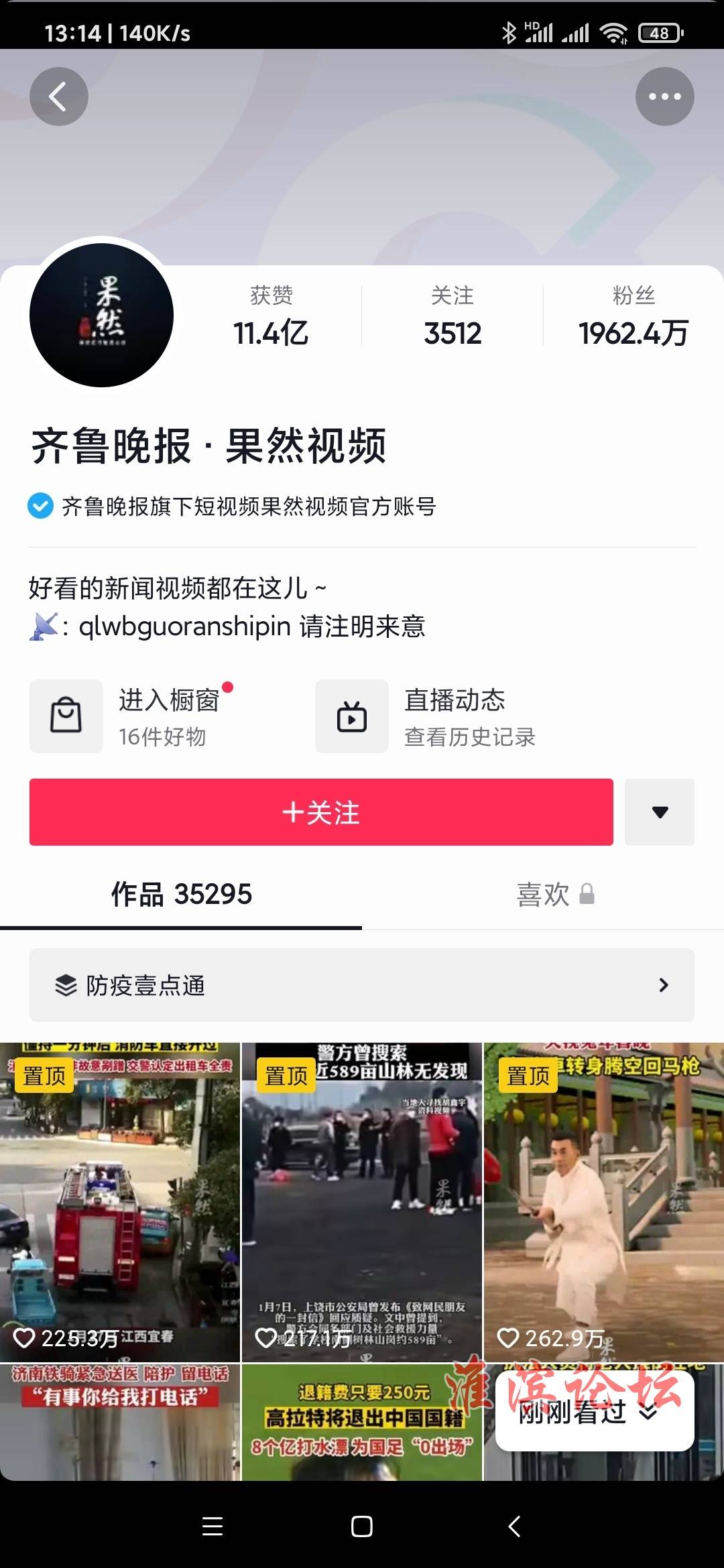724x1568 pixels.
Task: Tap the 果然 profile avatar
Action: (x=102, y=315)
